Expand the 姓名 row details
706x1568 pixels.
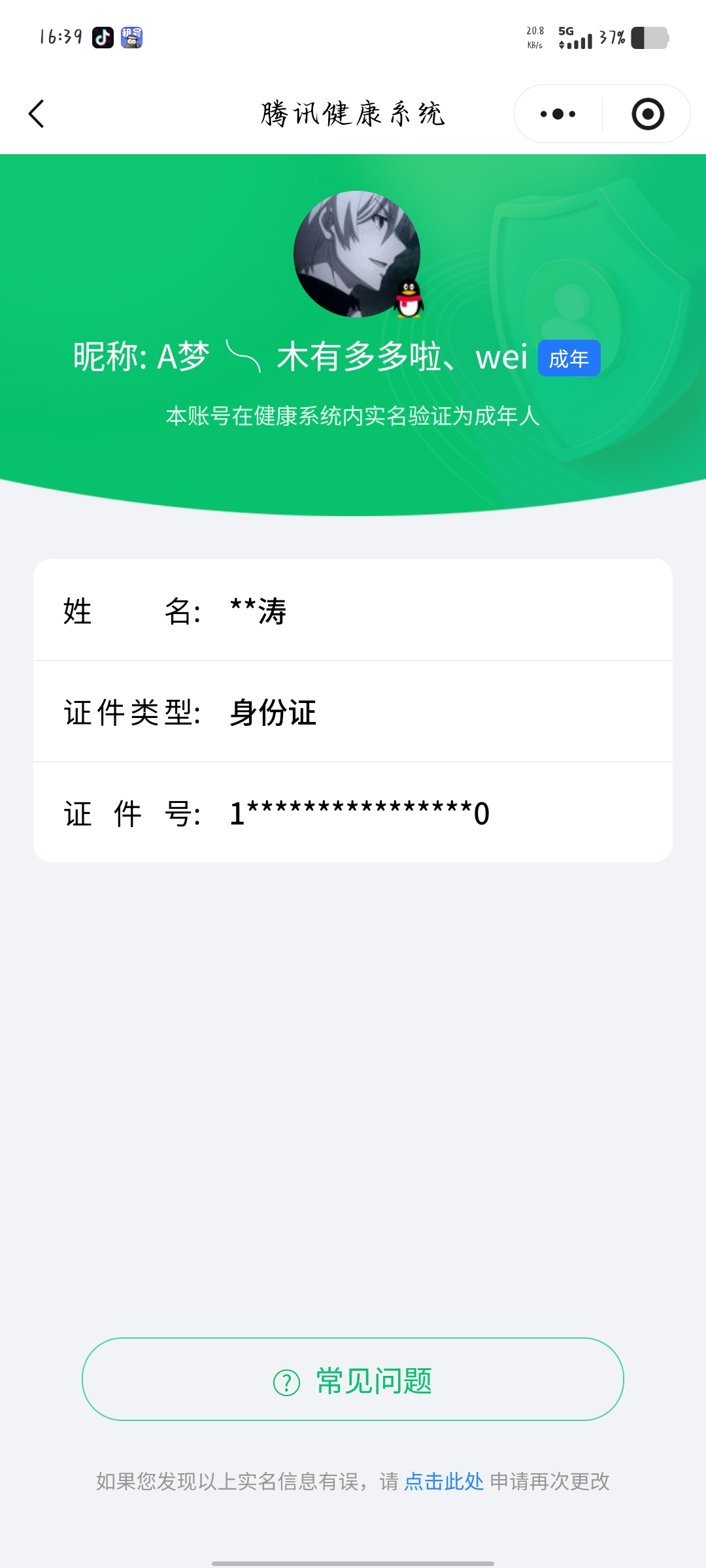(353, 613)
